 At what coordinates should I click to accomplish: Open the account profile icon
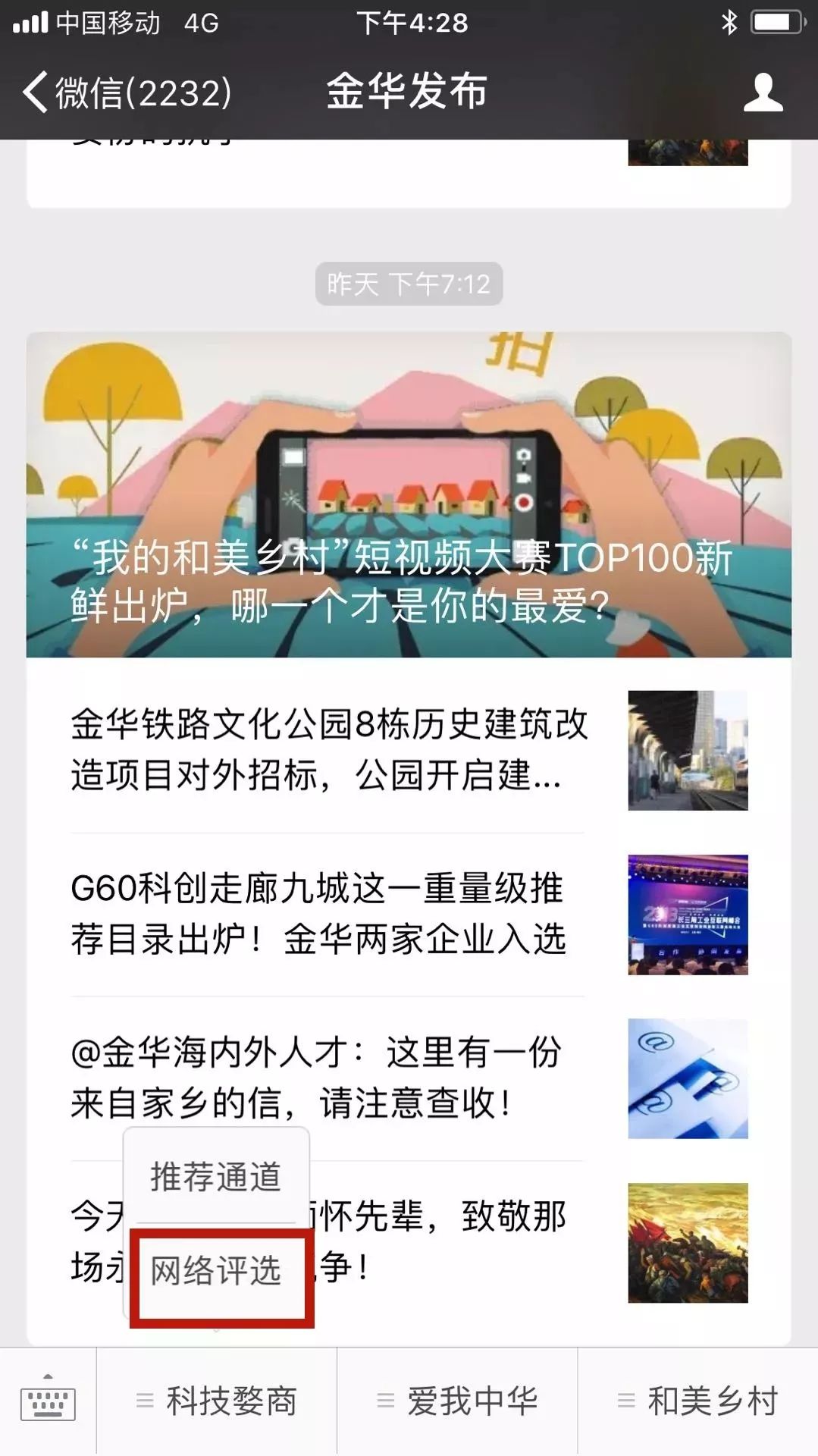[762, 93]
